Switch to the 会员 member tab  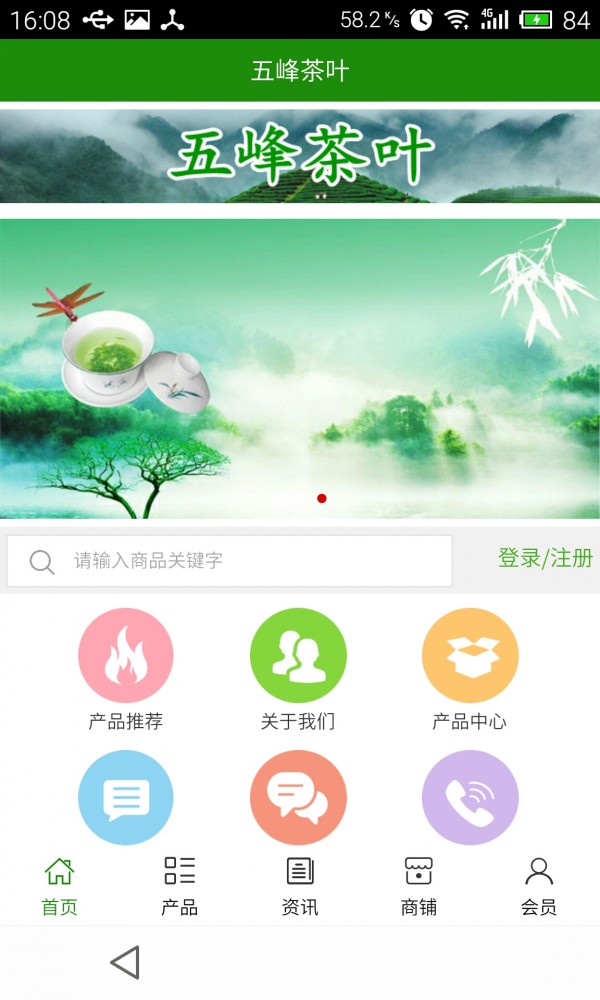pyautogui.click(x=539, y=886)
